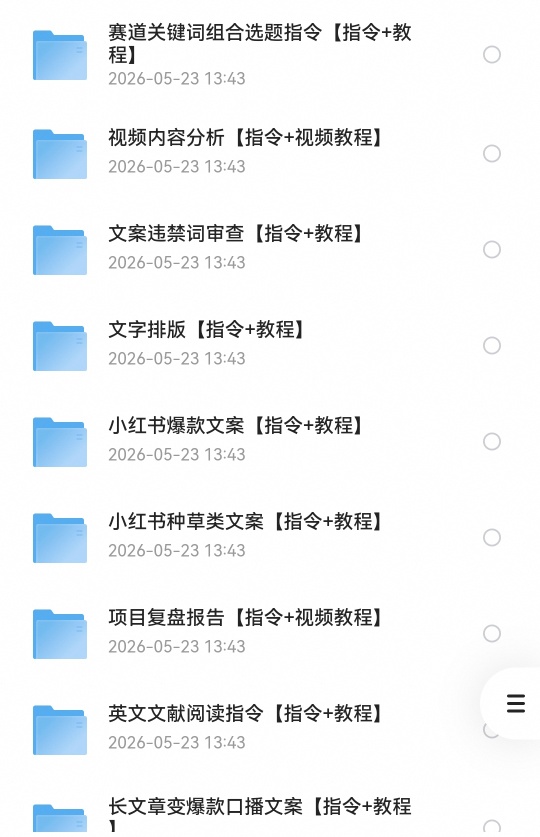Image resolution: width=540 pixels, height=837 pixels.
Task: Select the circle for 视频内容分析 folder
Action: [x=492, y=153]
